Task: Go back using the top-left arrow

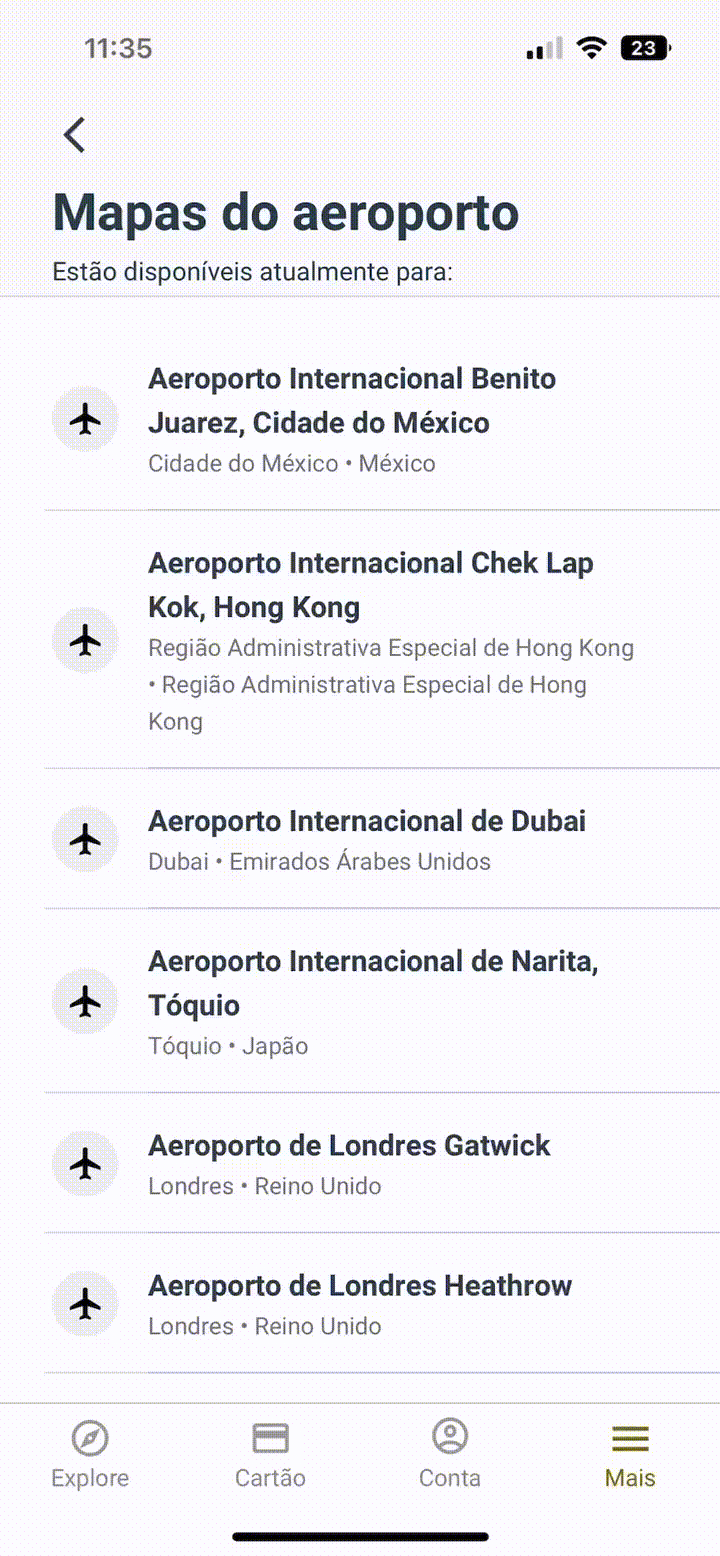Action: (x=75, y=135)
